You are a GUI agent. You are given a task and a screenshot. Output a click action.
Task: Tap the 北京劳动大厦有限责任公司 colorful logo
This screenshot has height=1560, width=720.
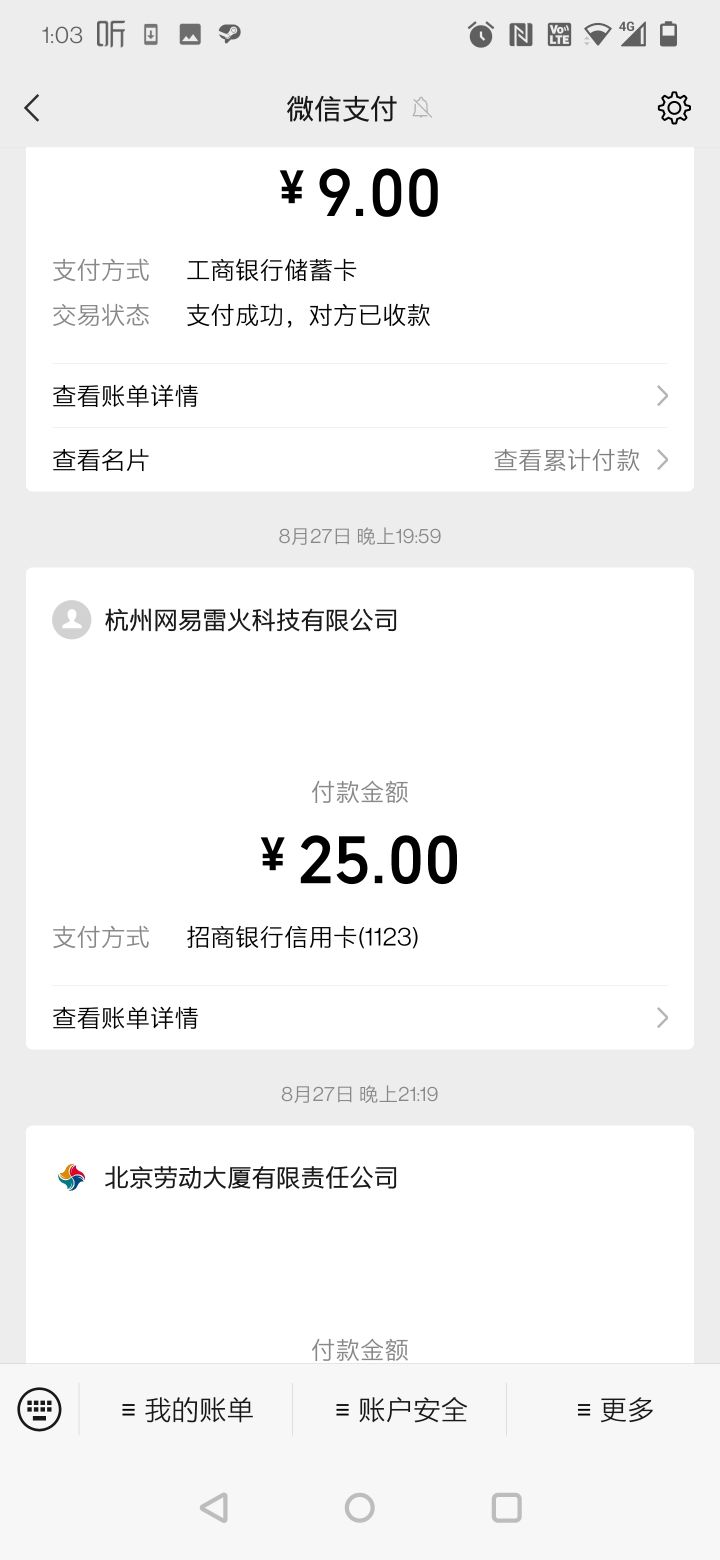[x=71, y=1178]
